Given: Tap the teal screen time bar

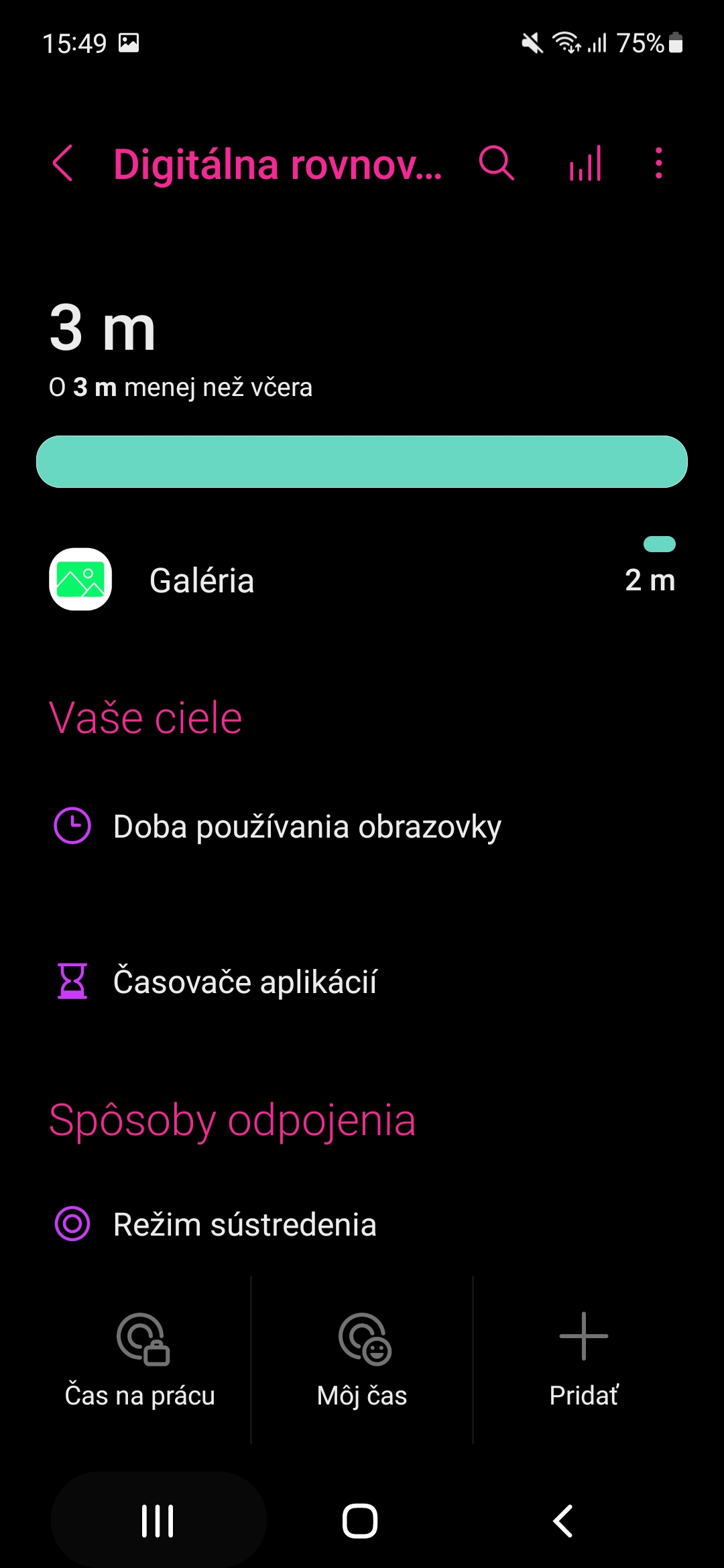Looking at the screenshot, I should tap(362, 462).
